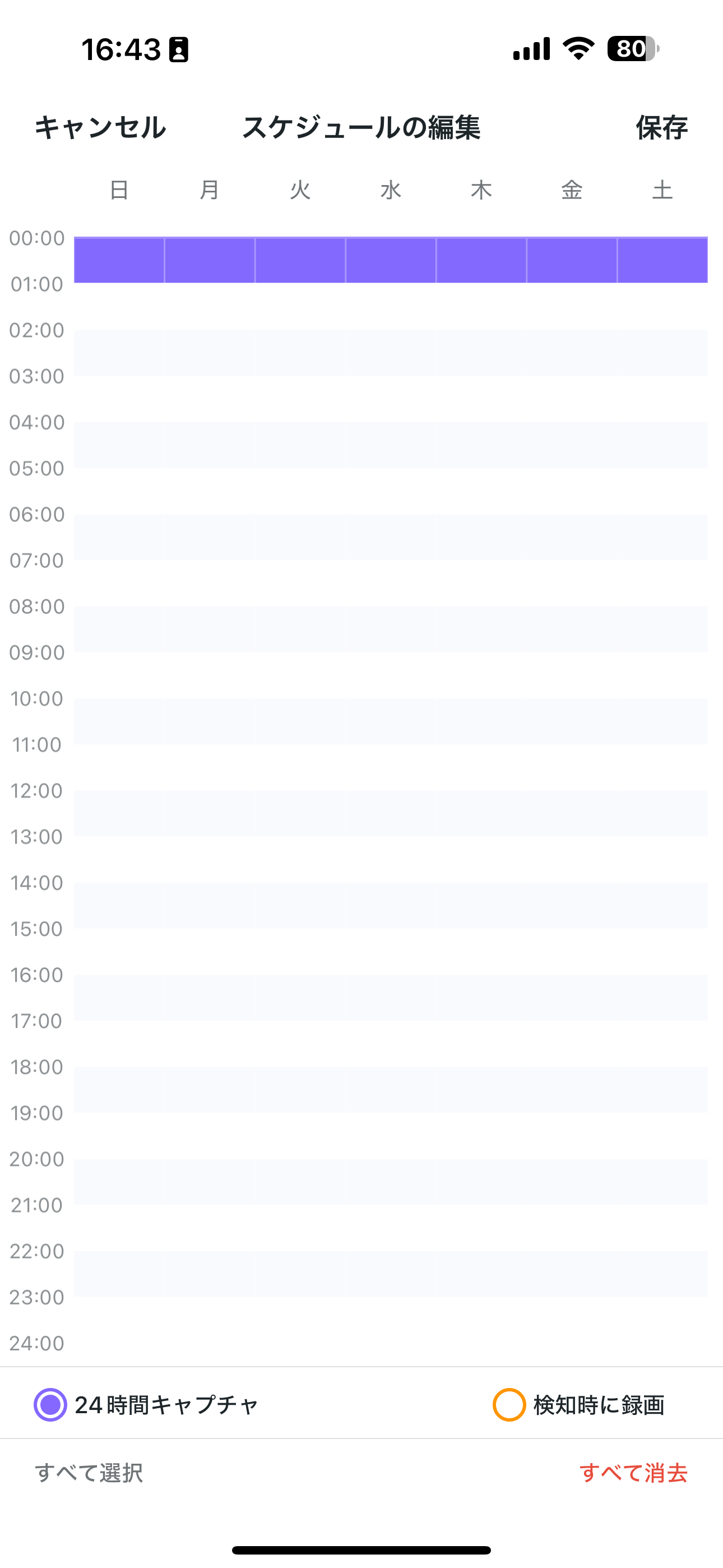Tap キャンセル to discard schedule changes
723x1568 pixels.
pyautogui.click(x=100, y=128)
